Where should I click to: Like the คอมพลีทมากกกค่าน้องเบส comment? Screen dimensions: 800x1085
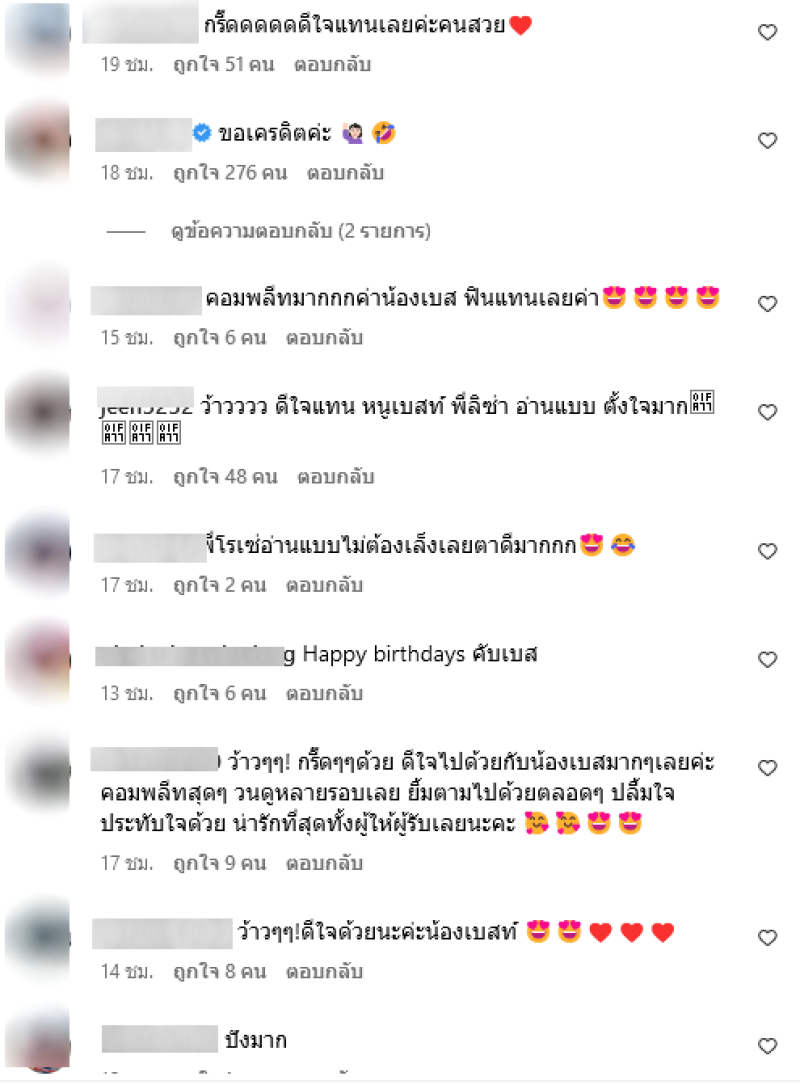(767, 303)
